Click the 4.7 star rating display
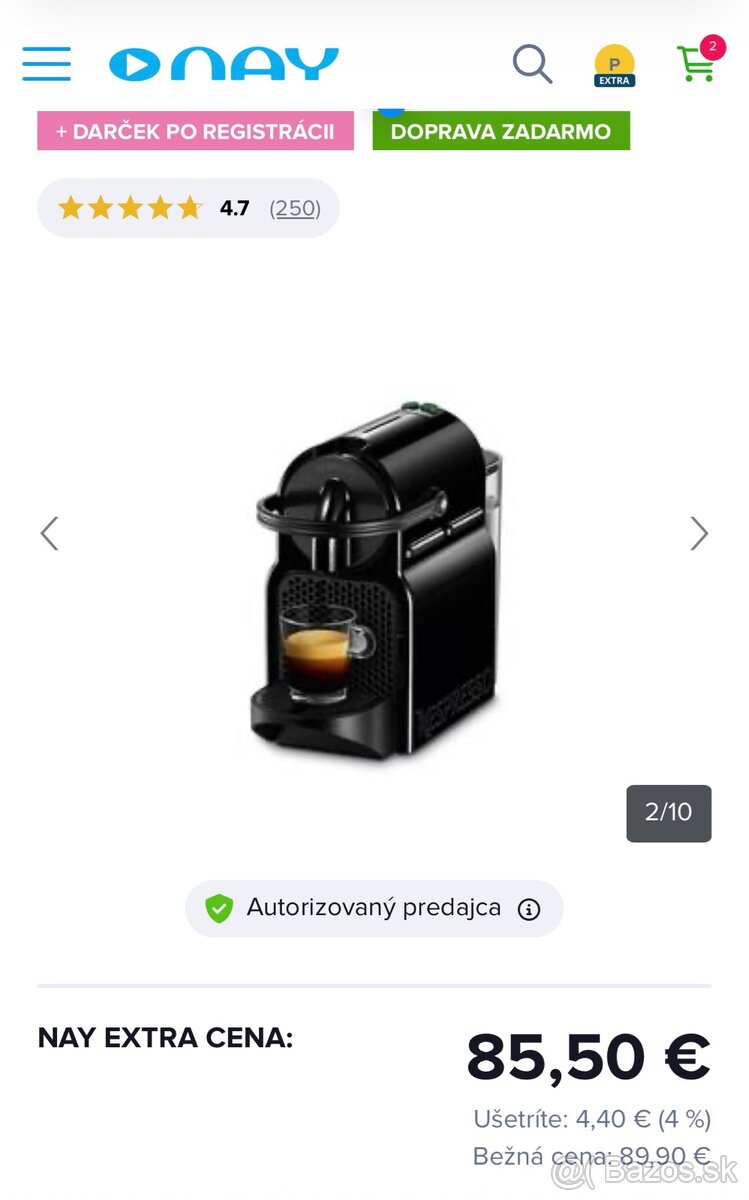The height and width of the screenshot is (1200, 749). (x=236, y=207)
